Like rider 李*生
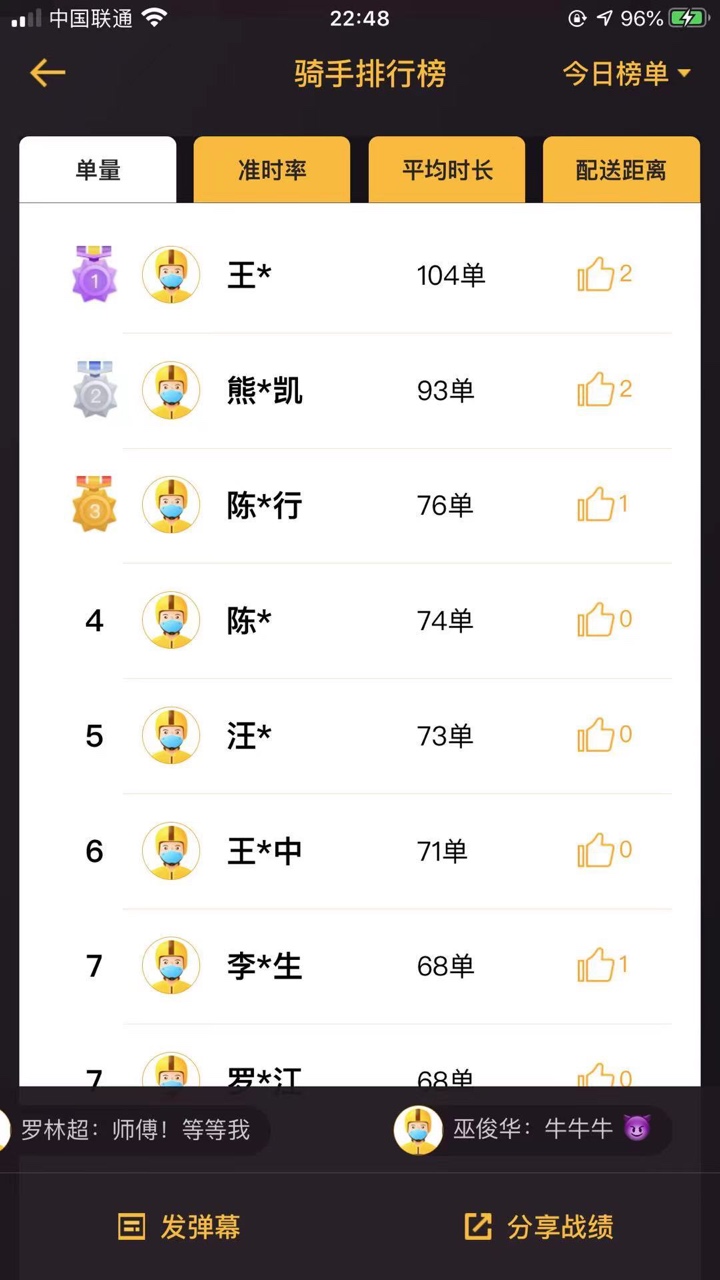 click(597, 966)
